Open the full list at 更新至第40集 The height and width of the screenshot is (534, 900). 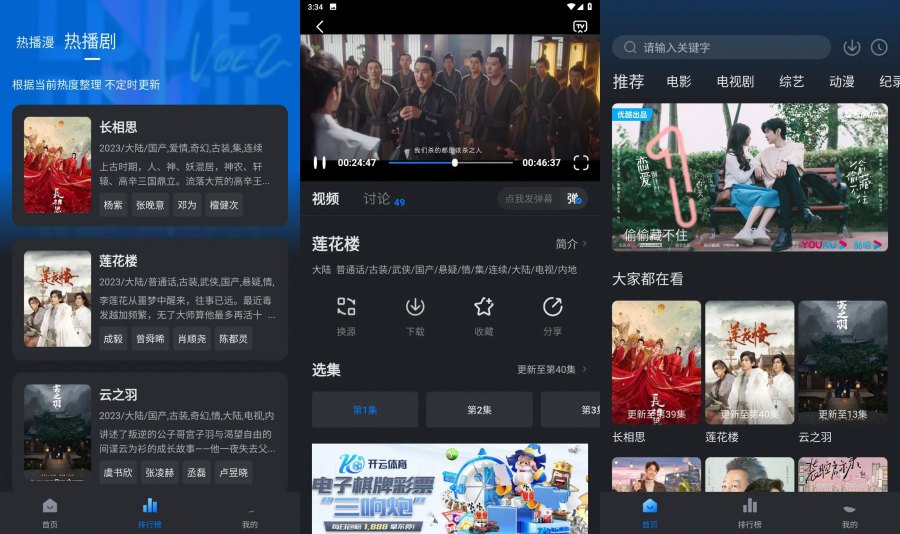(x=552, y=370)
